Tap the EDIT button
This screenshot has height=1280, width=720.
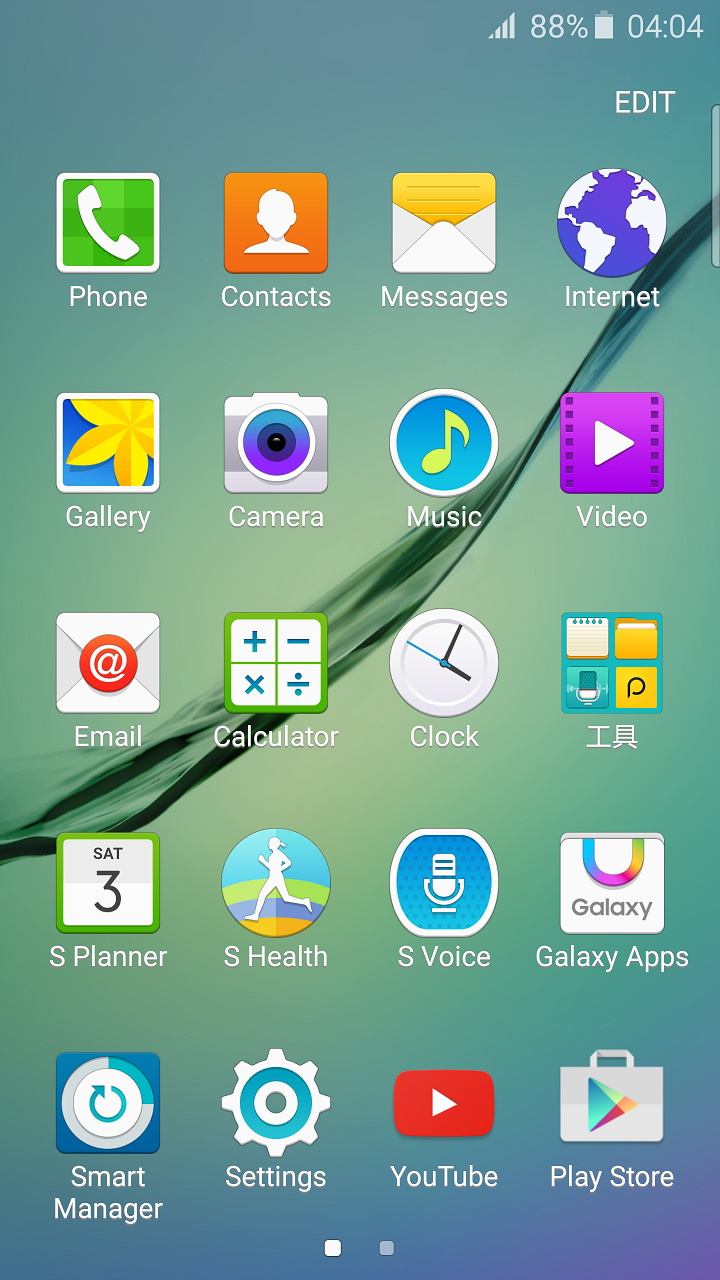644,102
